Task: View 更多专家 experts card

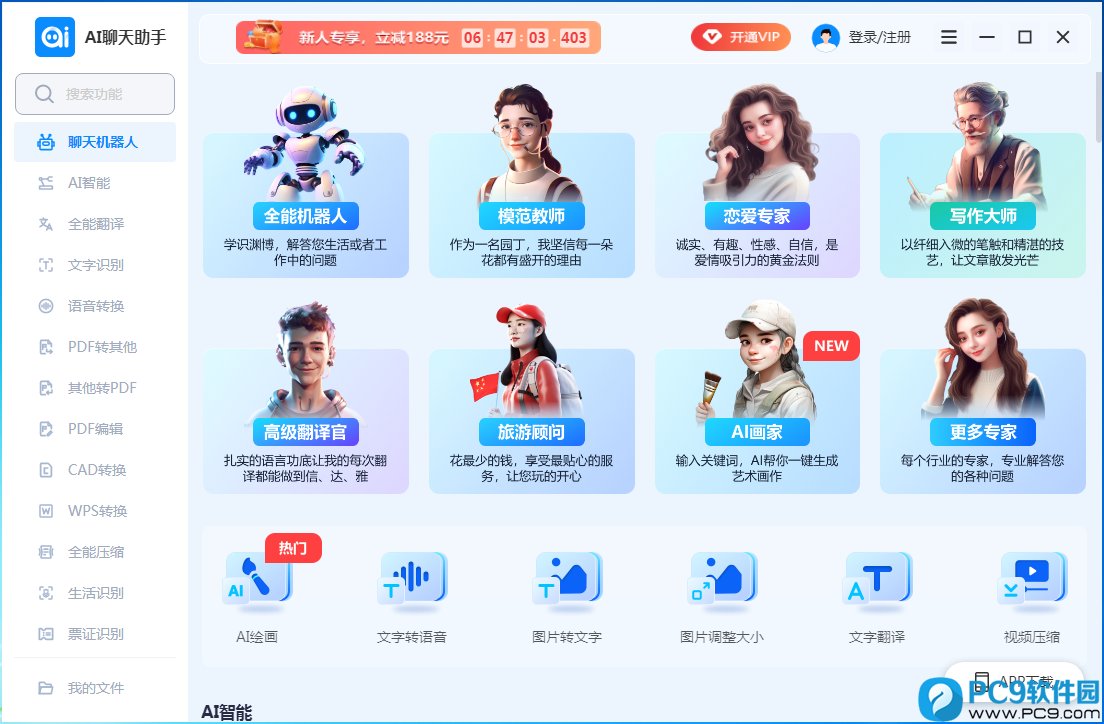Action: coord(982,431)
